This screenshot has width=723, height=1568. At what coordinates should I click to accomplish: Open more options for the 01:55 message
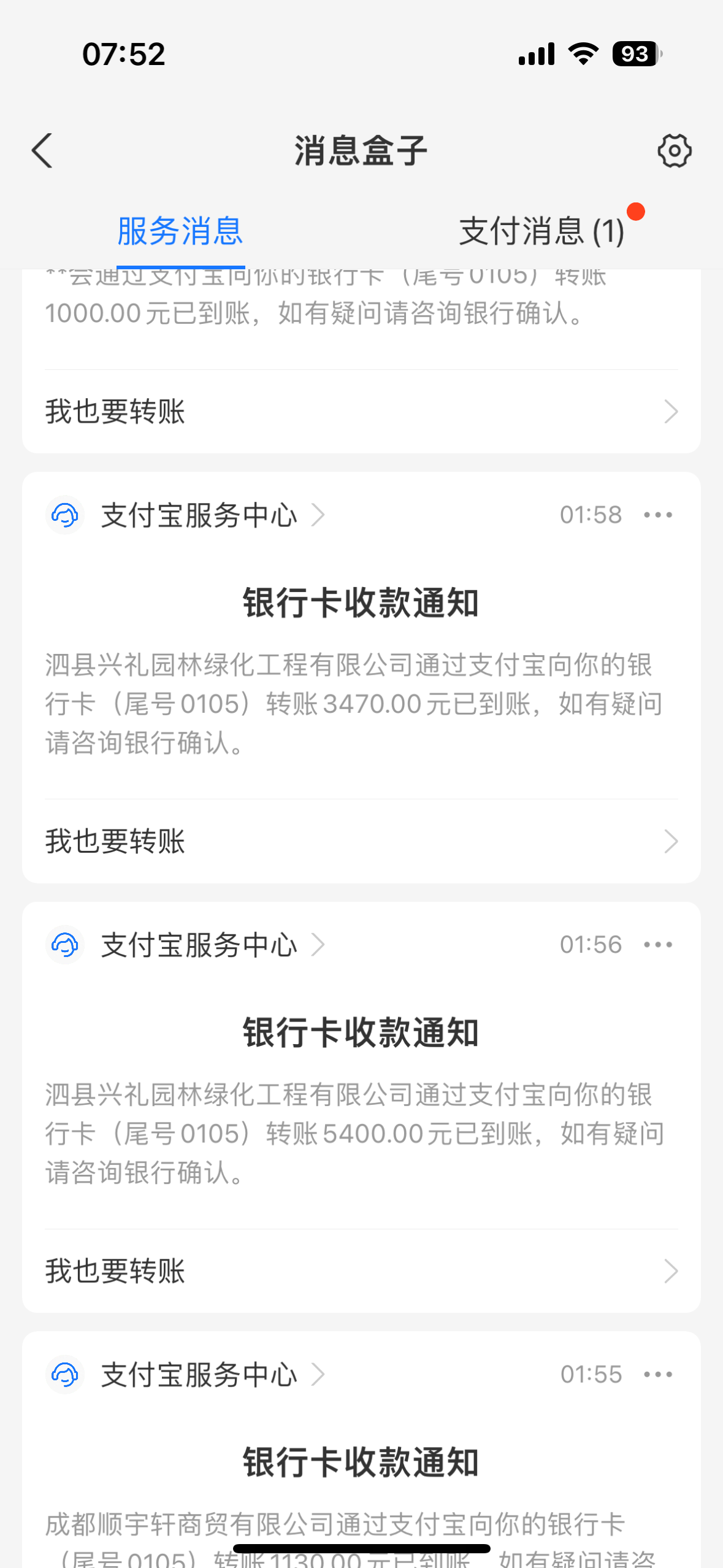point(658,1375)
